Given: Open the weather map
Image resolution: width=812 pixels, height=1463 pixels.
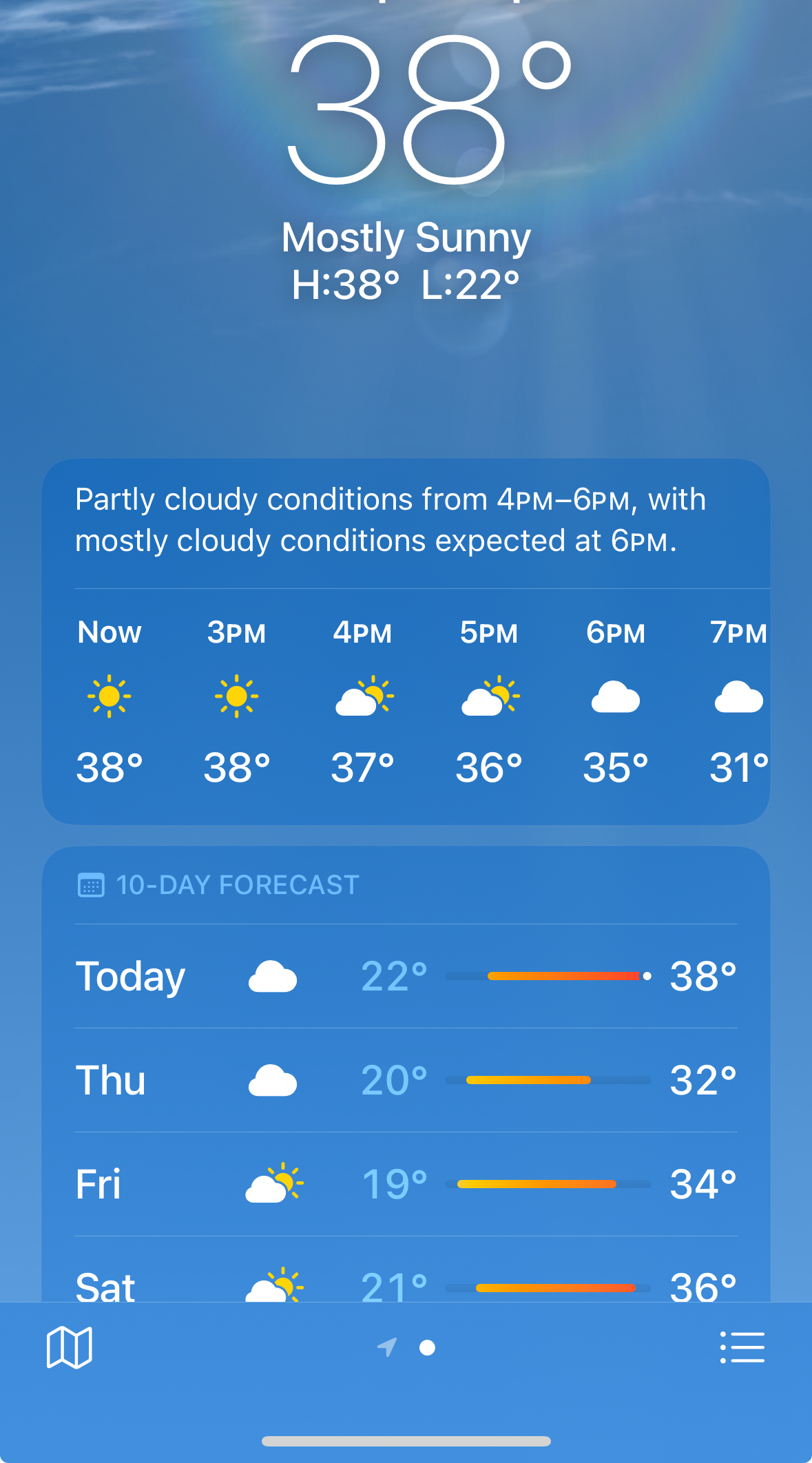Looking at the screenshot, I should pos(69,1347).
